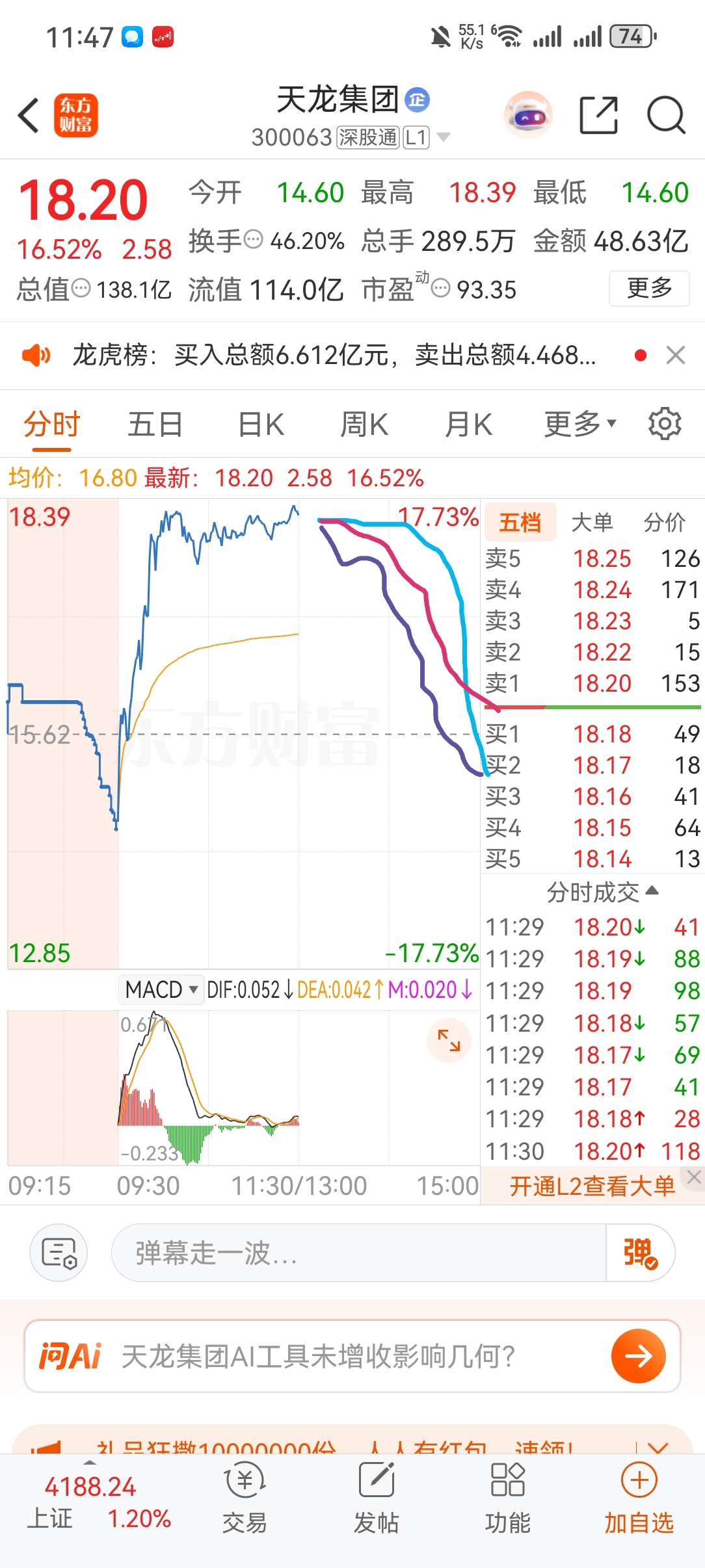Expand the chart to fullscreen

449,1041
